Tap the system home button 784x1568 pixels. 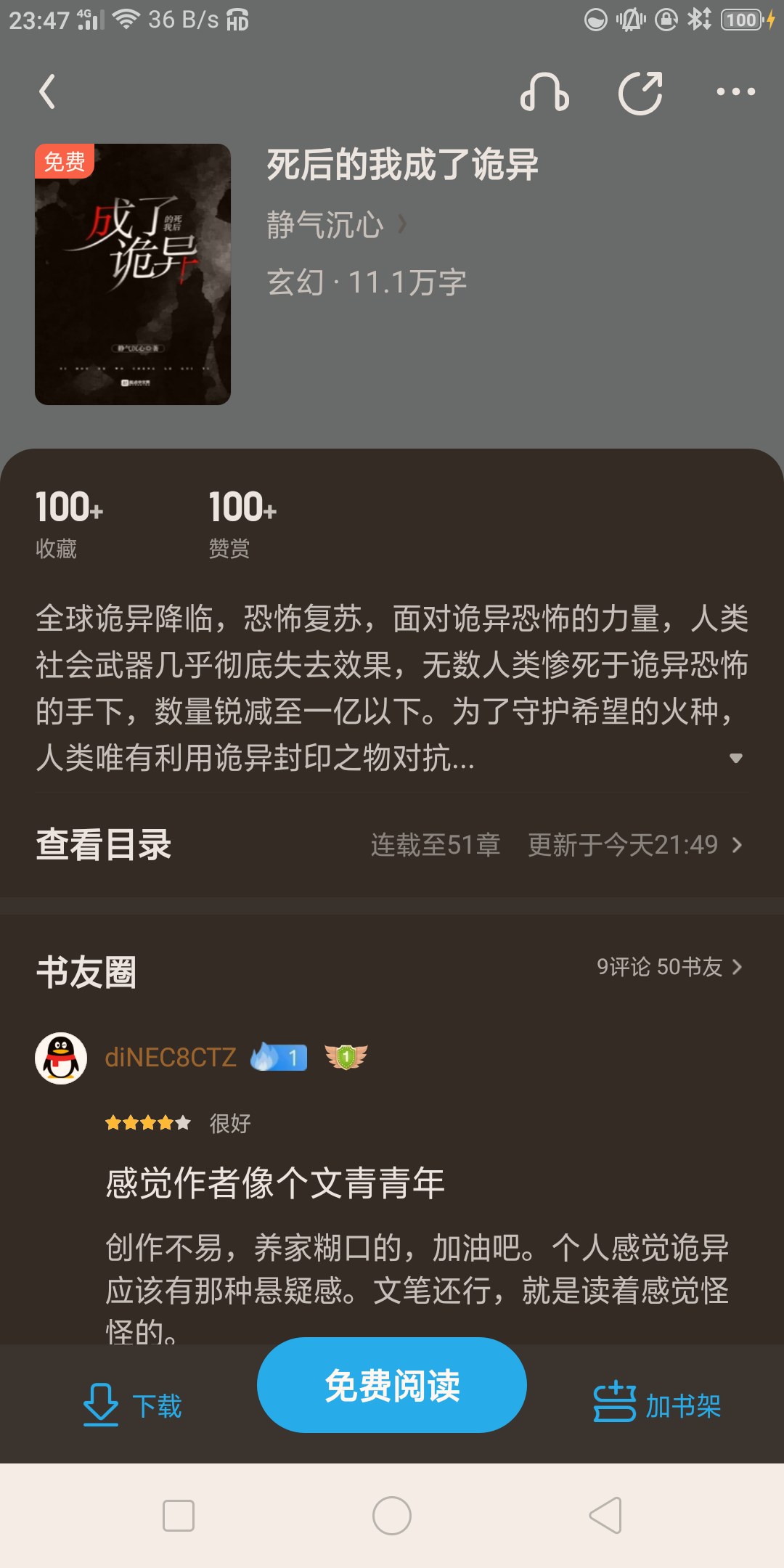click(x=392, y=1516)
